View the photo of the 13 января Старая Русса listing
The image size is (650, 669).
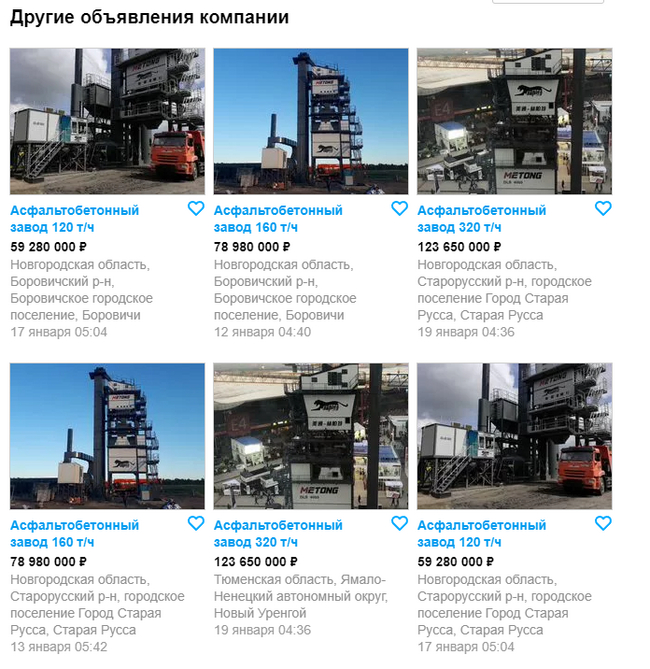[x=107, y=436]
